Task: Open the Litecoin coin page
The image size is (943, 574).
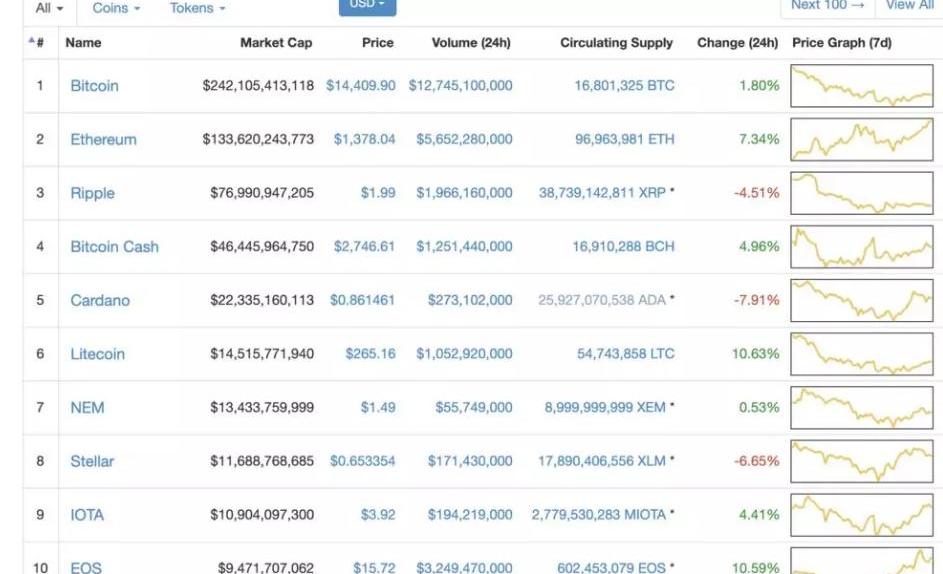Action: pos(97,354)
